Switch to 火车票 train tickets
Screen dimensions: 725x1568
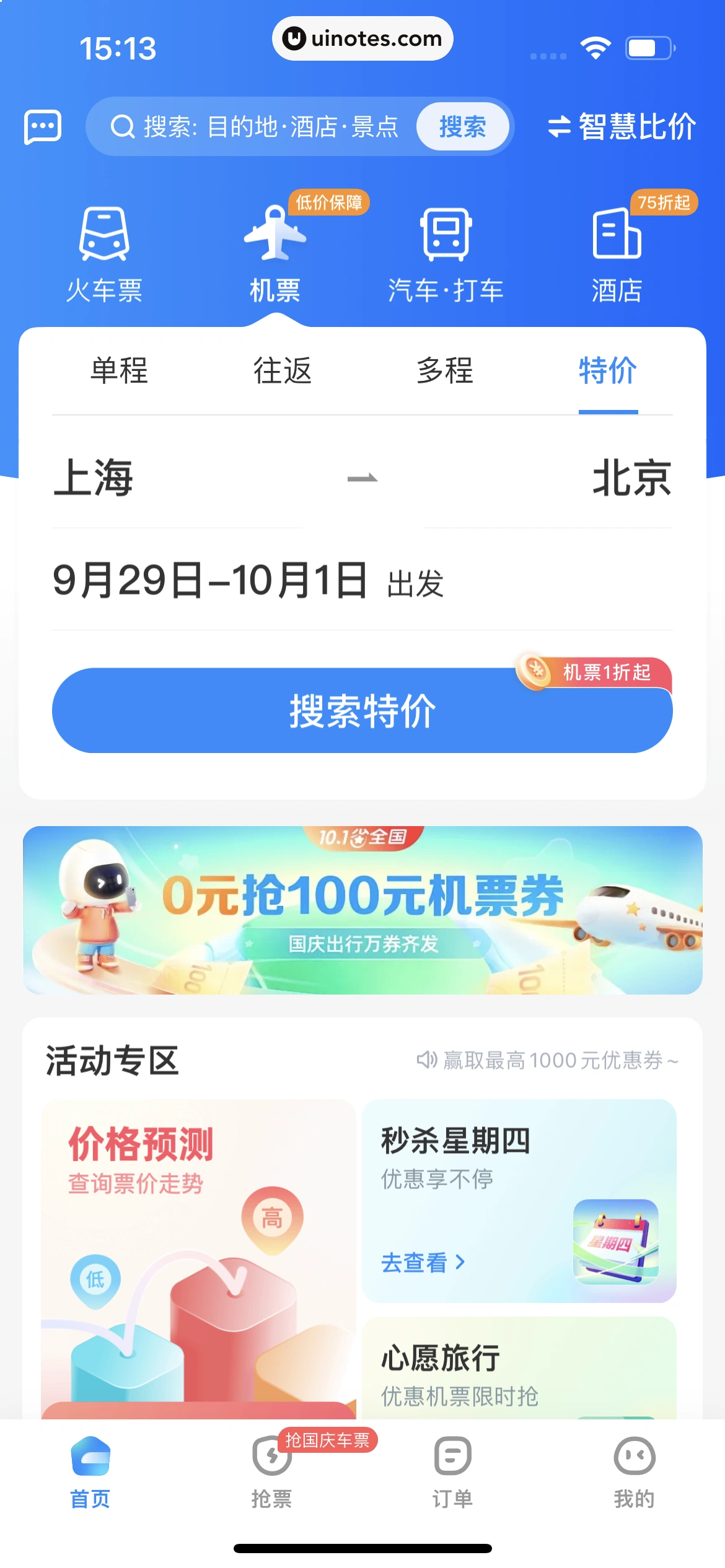click(x=104, y=255)
